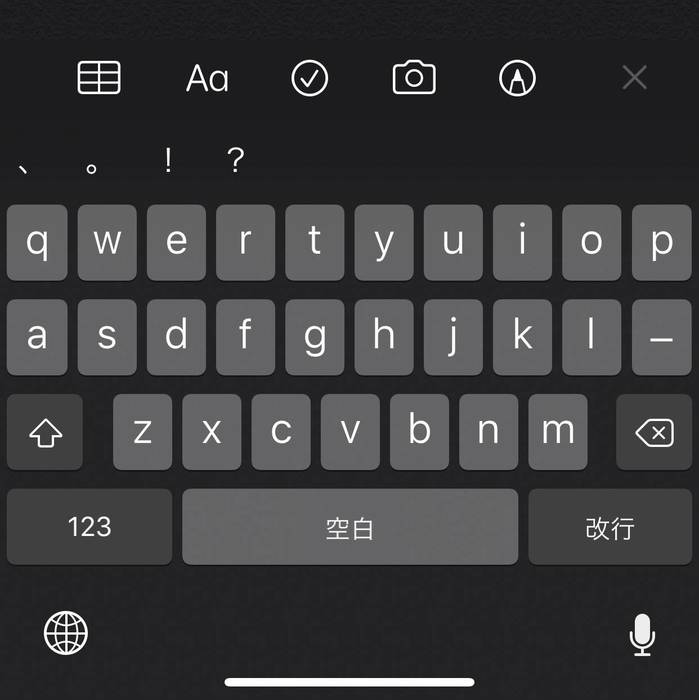The height and width of the screenshot is (700, 699).
Task: Insert the exclamation mark suggestion
Action: point(167,160)
